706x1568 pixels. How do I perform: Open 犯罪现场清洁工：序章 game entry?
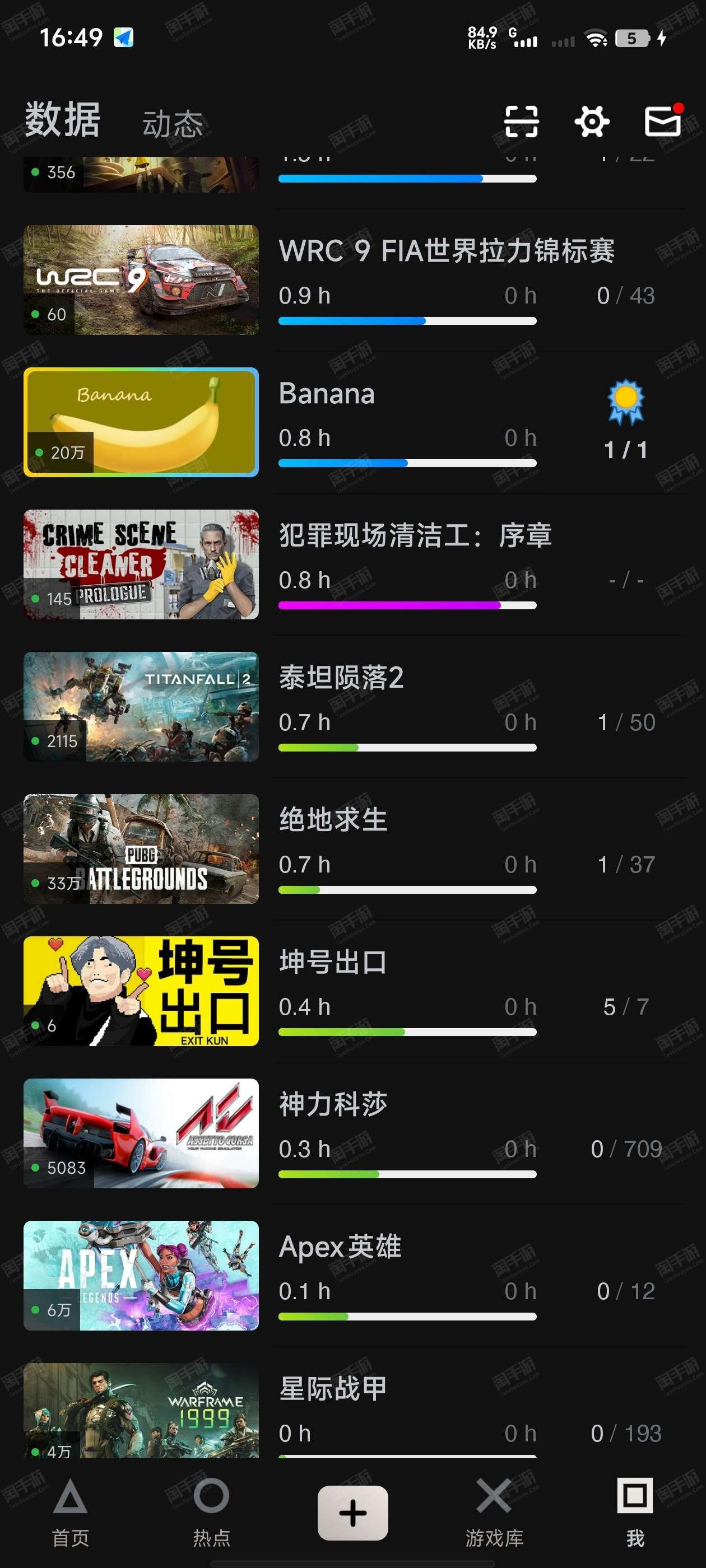355,564
